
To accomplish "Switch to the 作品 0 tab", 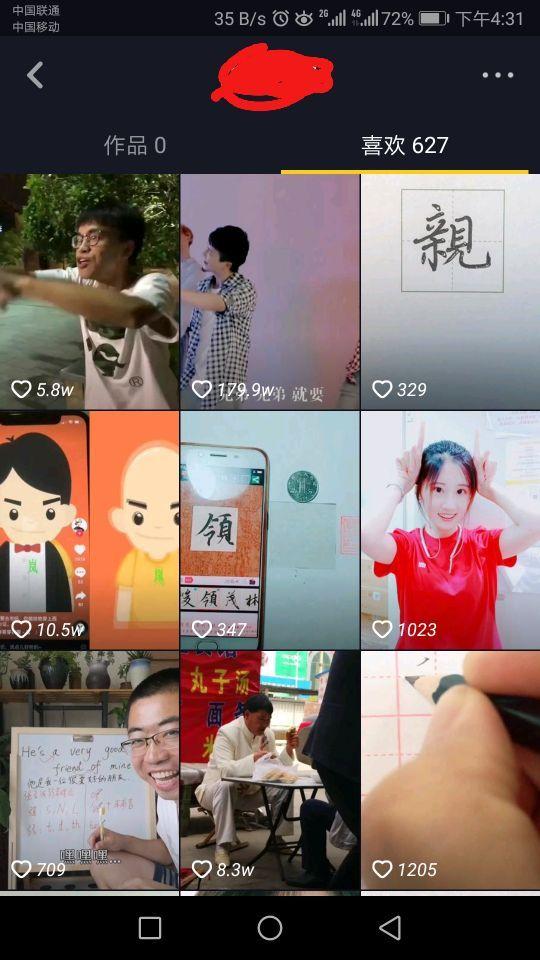I will pos(135,146).
